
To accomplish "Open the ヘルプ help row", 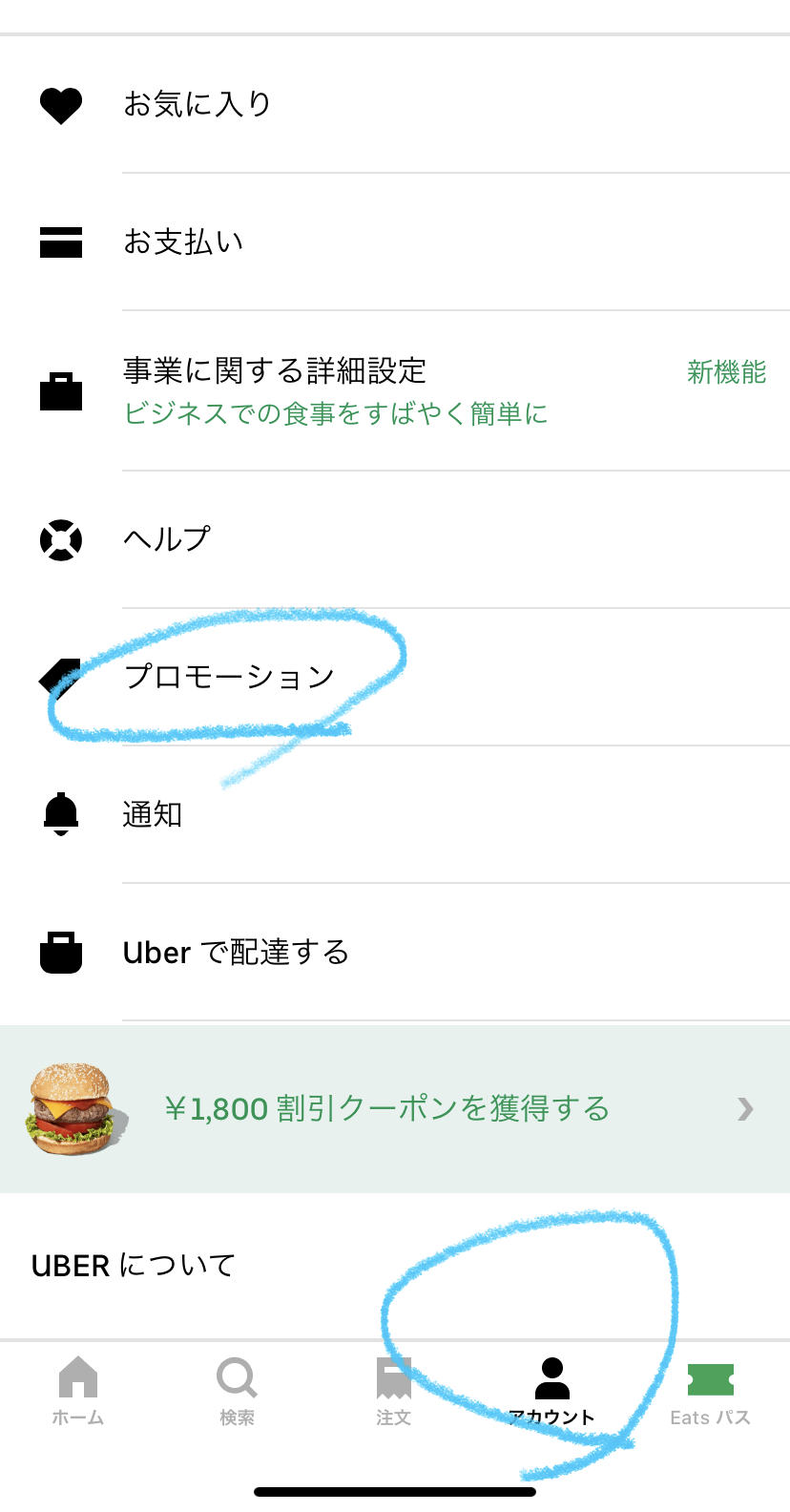I will [x=395, y=539].
